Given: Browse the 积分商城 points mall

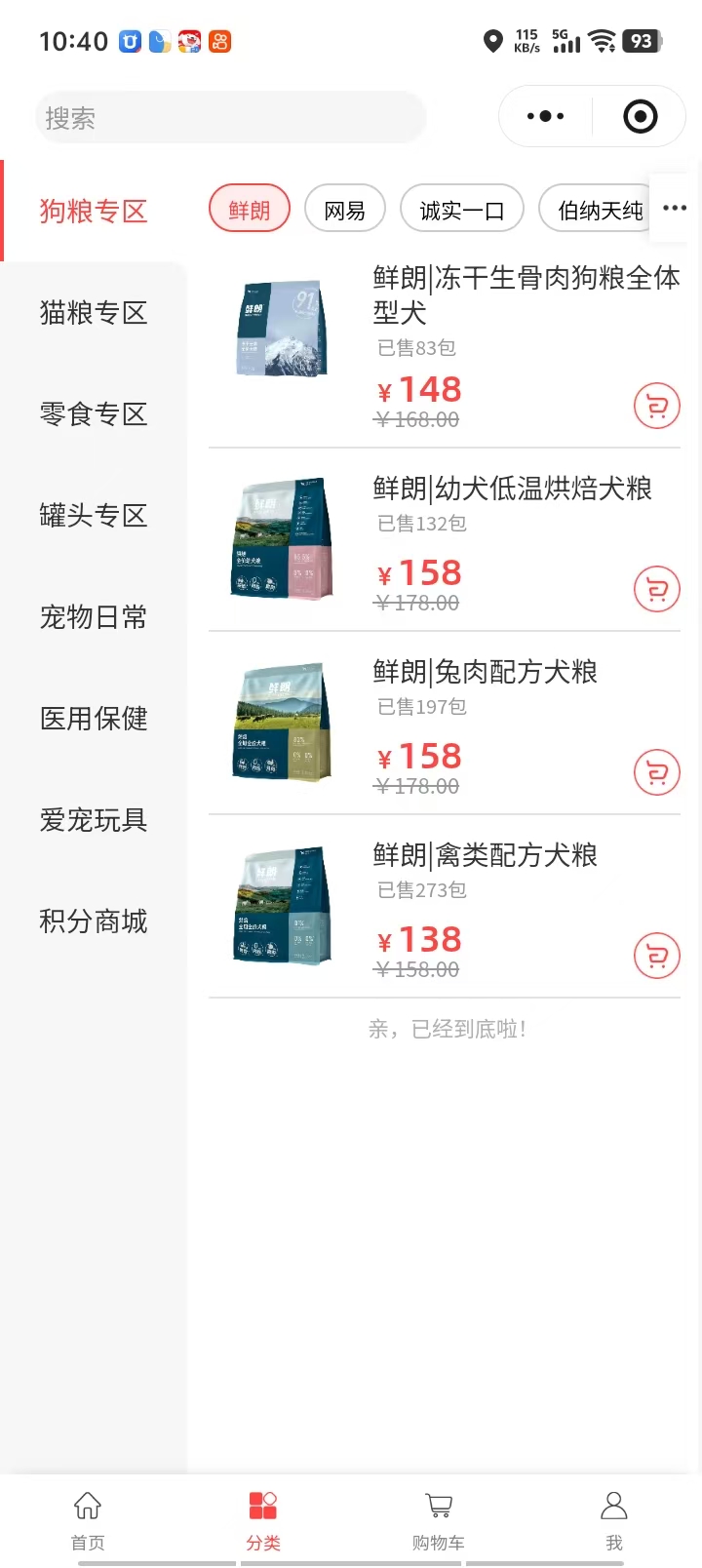Looking at the screenshot, I should [94, 921].
